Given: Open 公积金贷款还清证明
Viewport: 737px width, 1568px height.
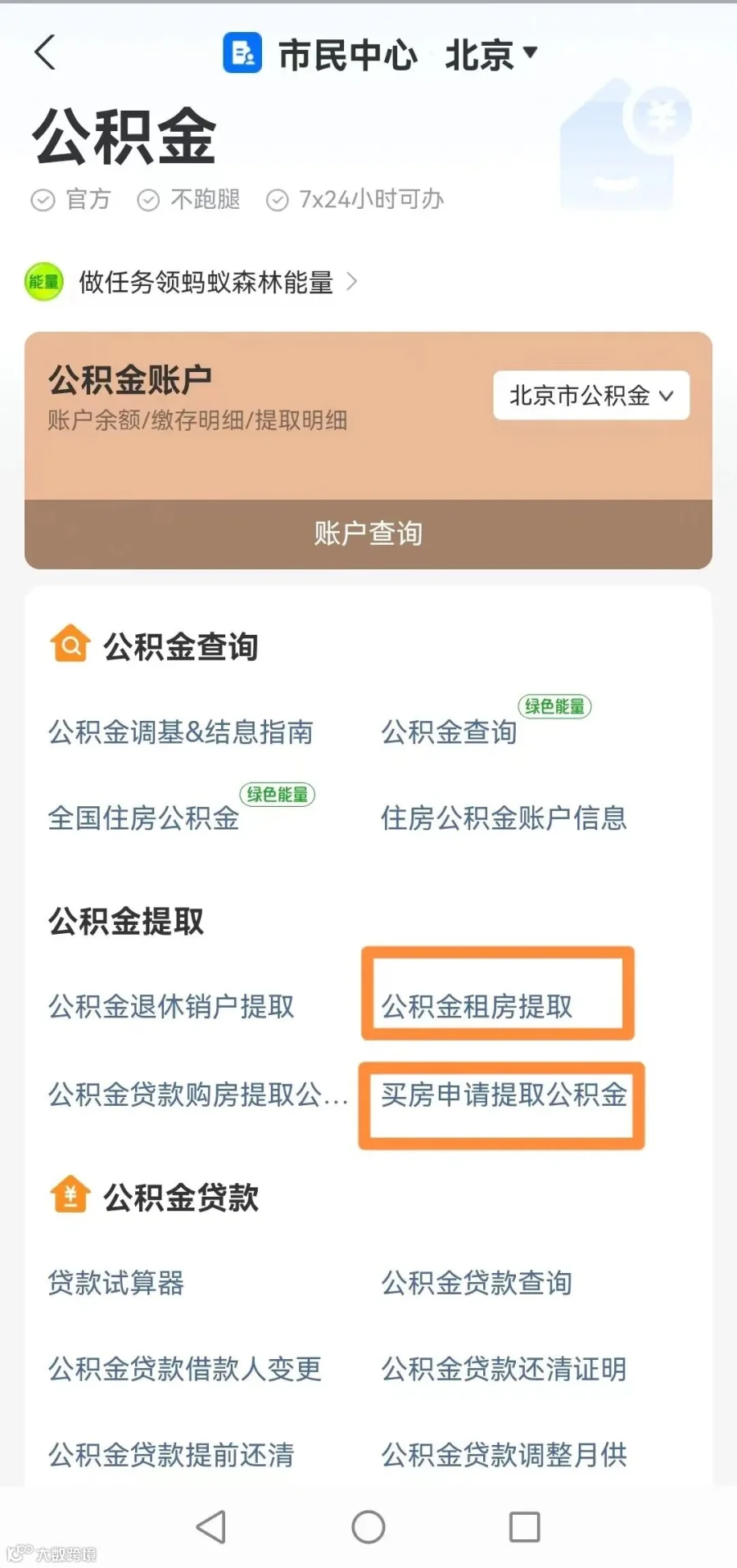Looking at the screenshot, I should click(x=504, y=1369).
